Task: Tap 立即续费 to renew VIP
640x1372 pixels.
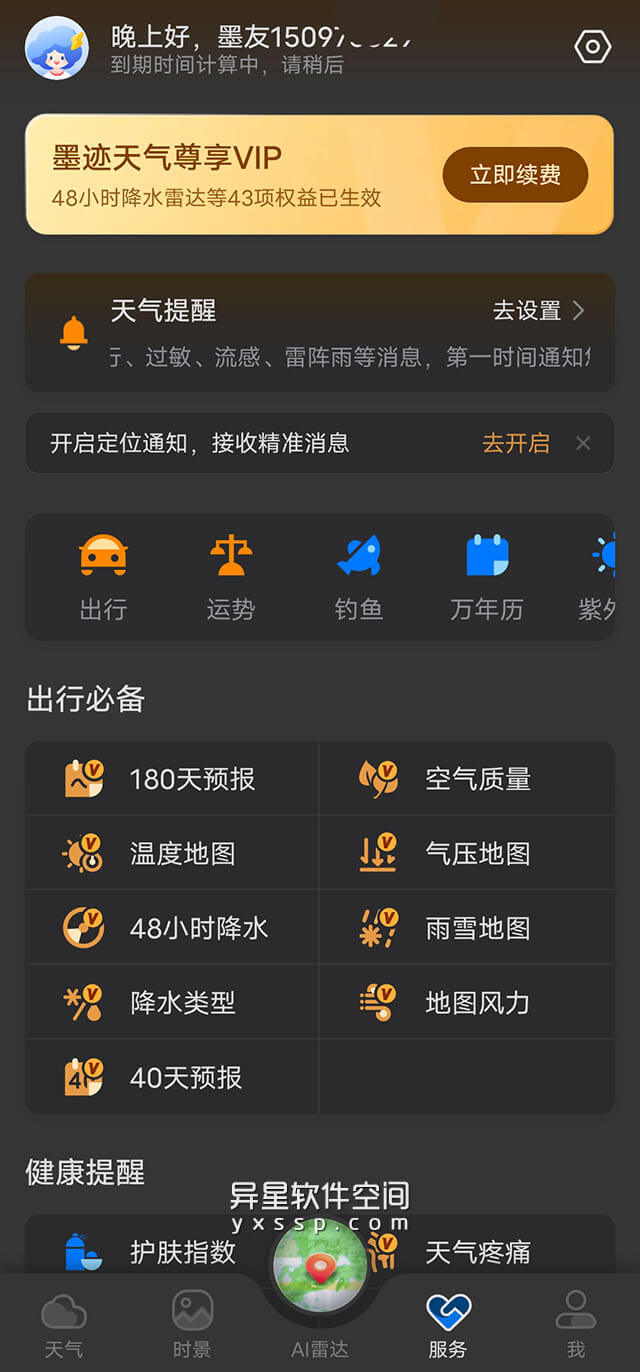Action: [x=515, y=175]
